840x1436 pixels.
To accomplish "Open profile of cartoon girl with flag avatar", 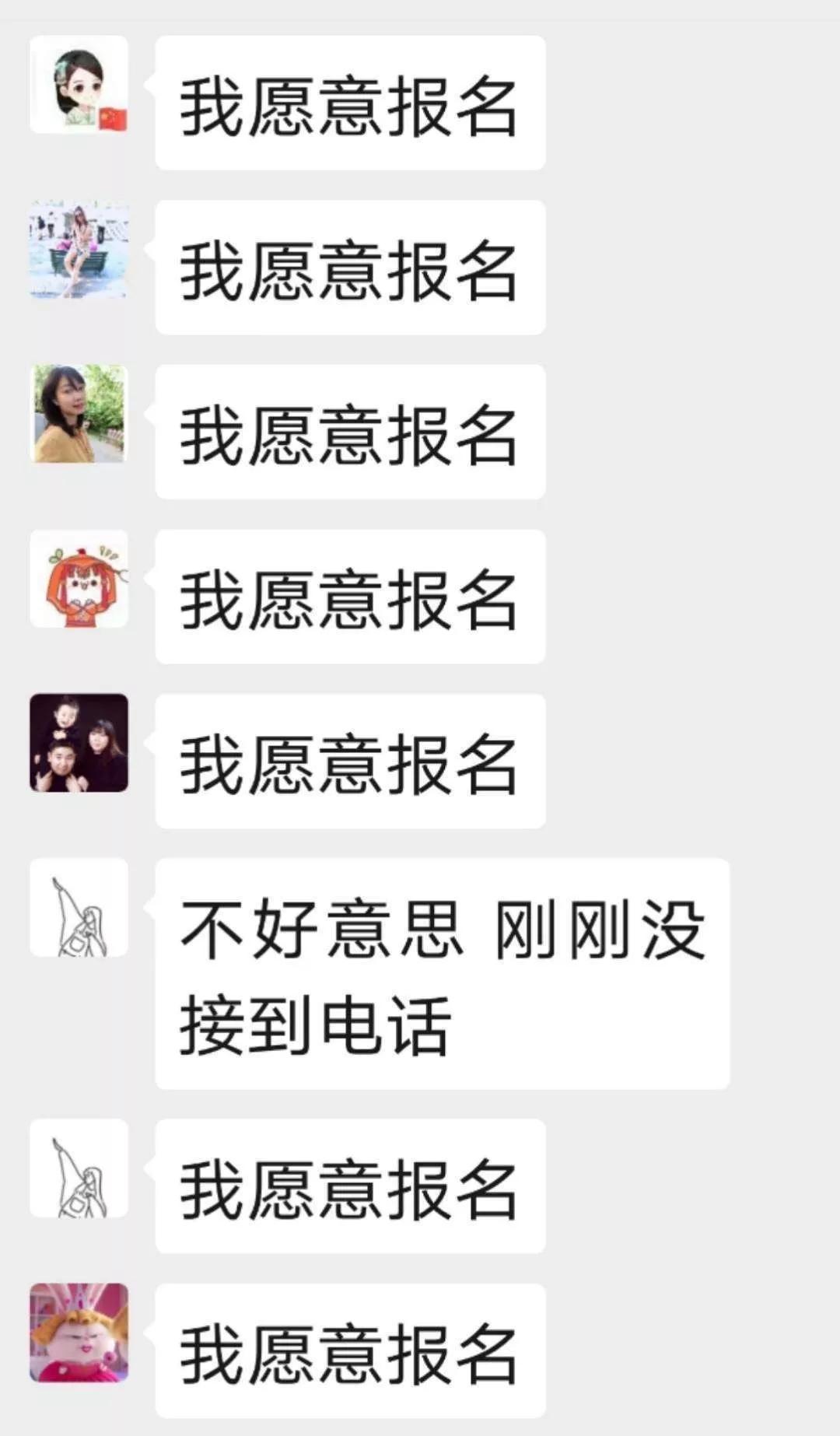I will click(x=79, y=85).
